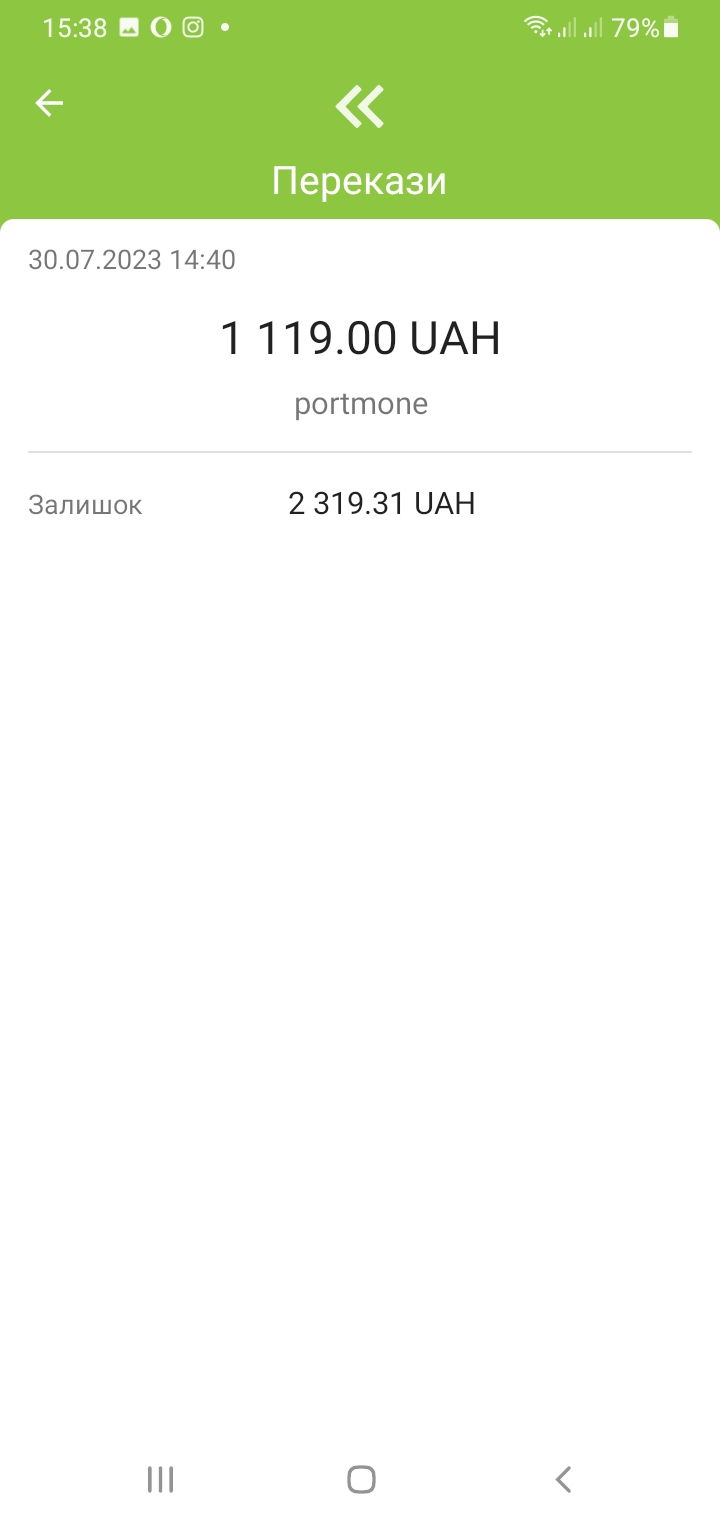
Task: Tap the system back button
Action: pos(563,1479)
